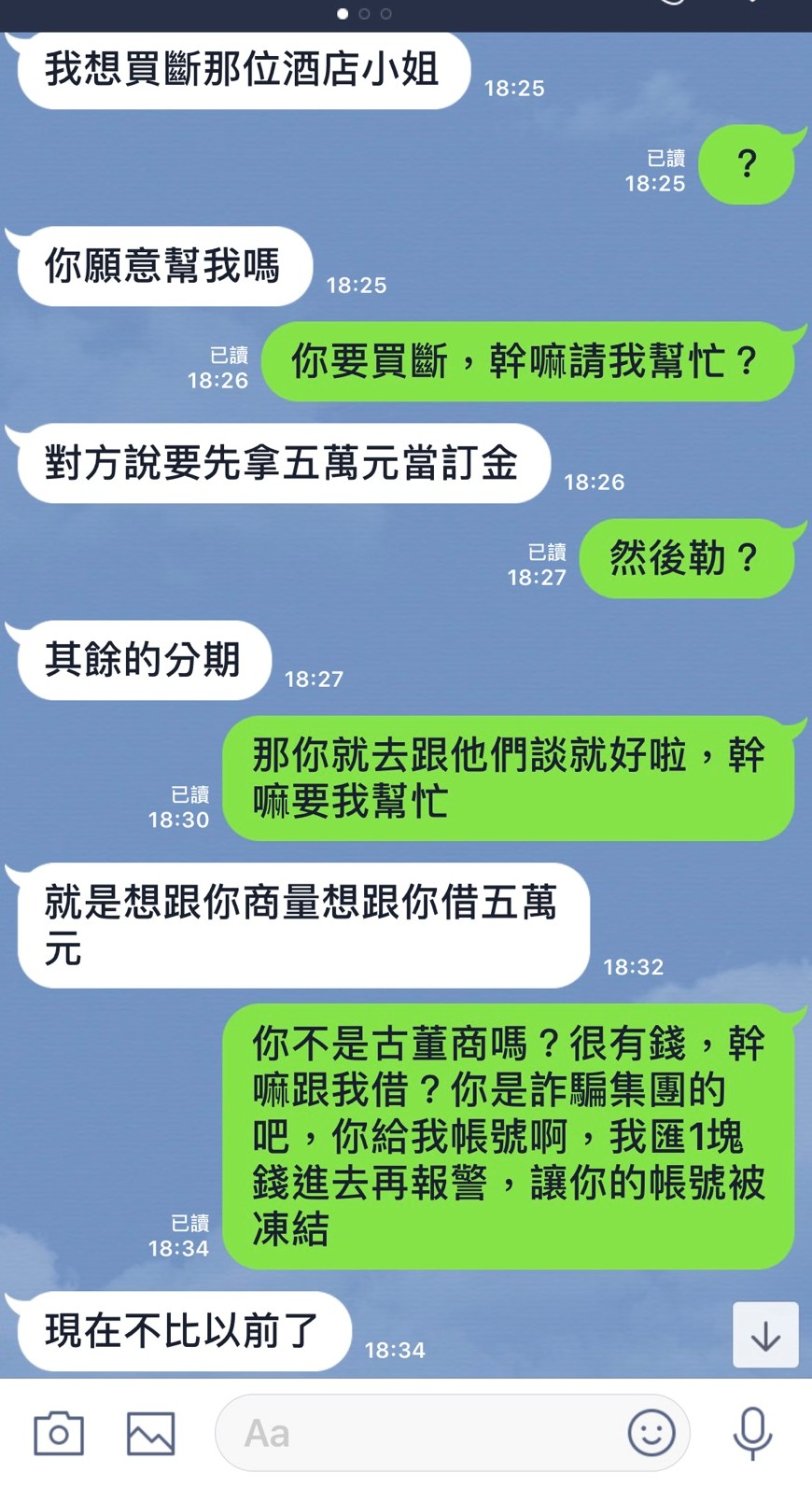
Task: Open the photo gallery picker
Action: pyautogui.click(x=150, y=1433)
